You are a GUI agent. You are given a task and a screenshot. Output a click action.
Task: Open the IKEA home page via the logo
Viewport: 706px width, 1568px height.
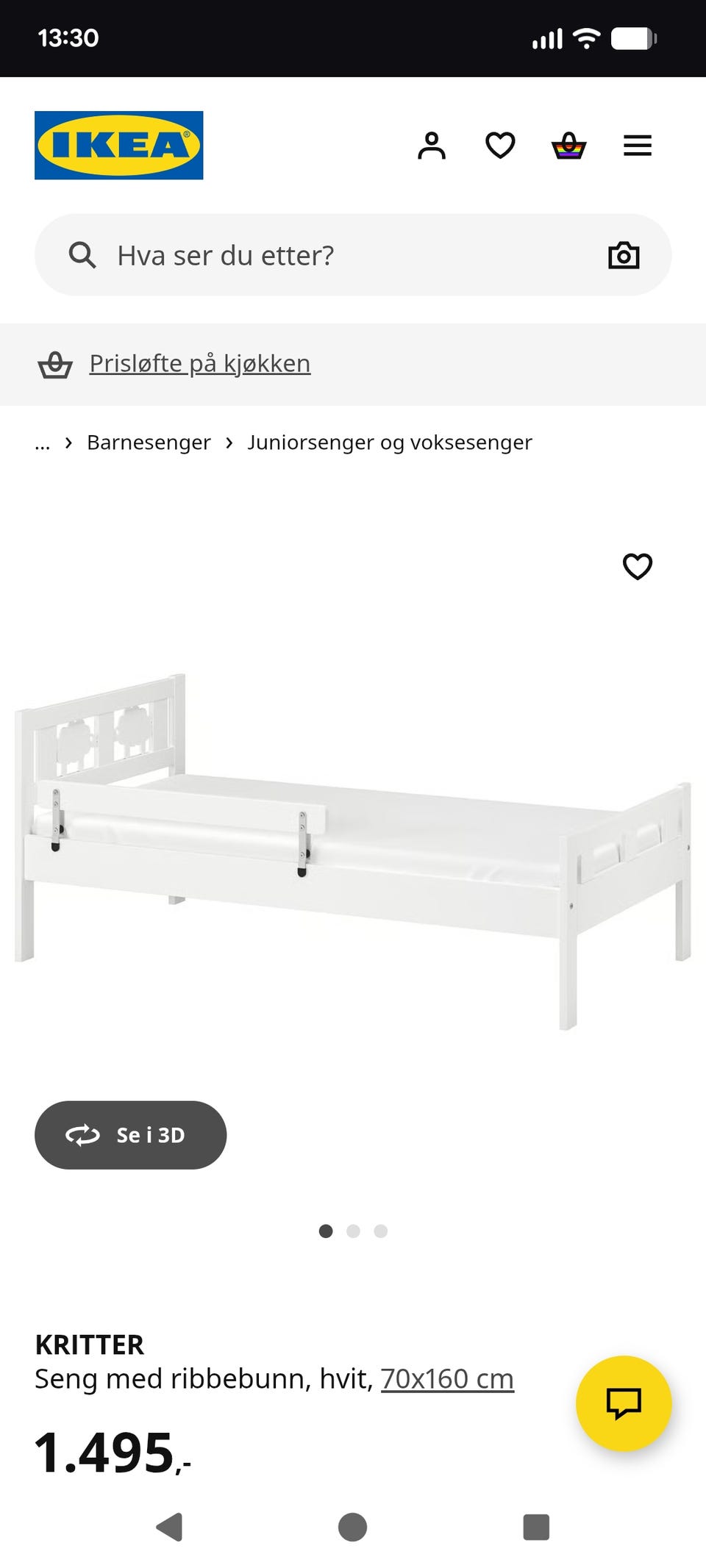pyautogui.click(x=118, y=144)
